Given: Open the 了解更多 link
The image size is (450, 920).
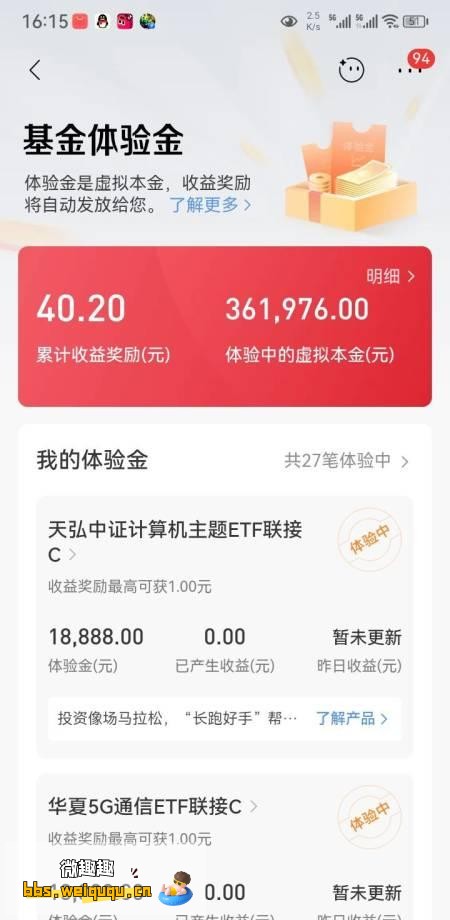Looking at the screenshot, I should (x=210, y=205).
